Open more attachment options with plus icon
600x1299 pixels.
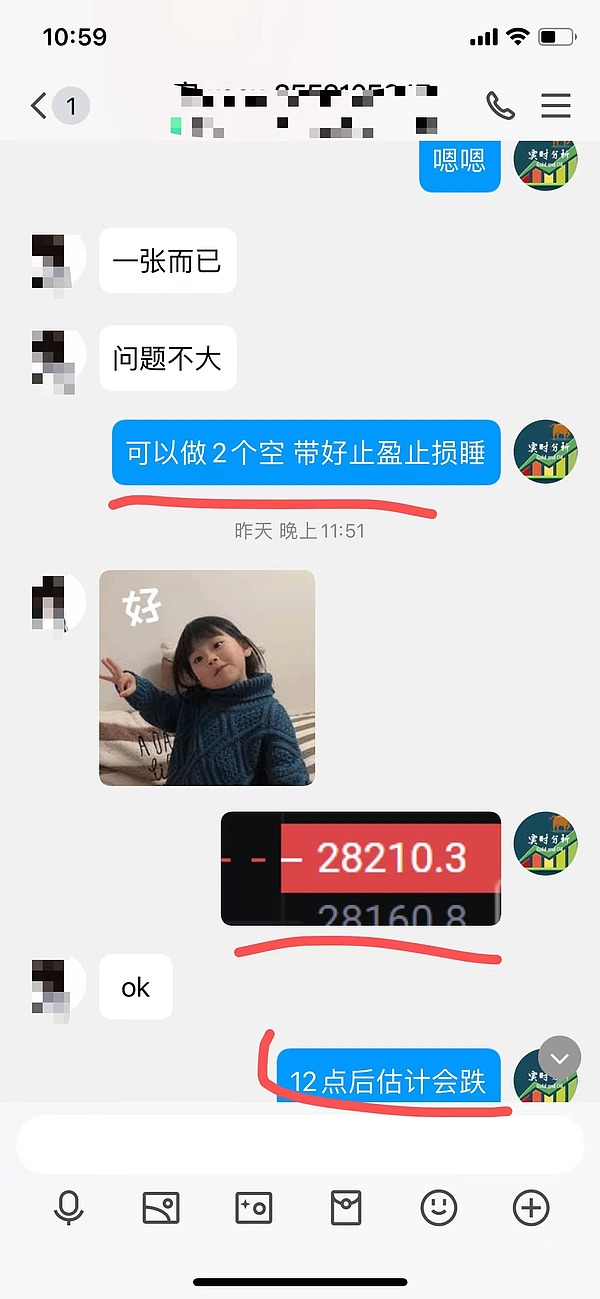531,1208
